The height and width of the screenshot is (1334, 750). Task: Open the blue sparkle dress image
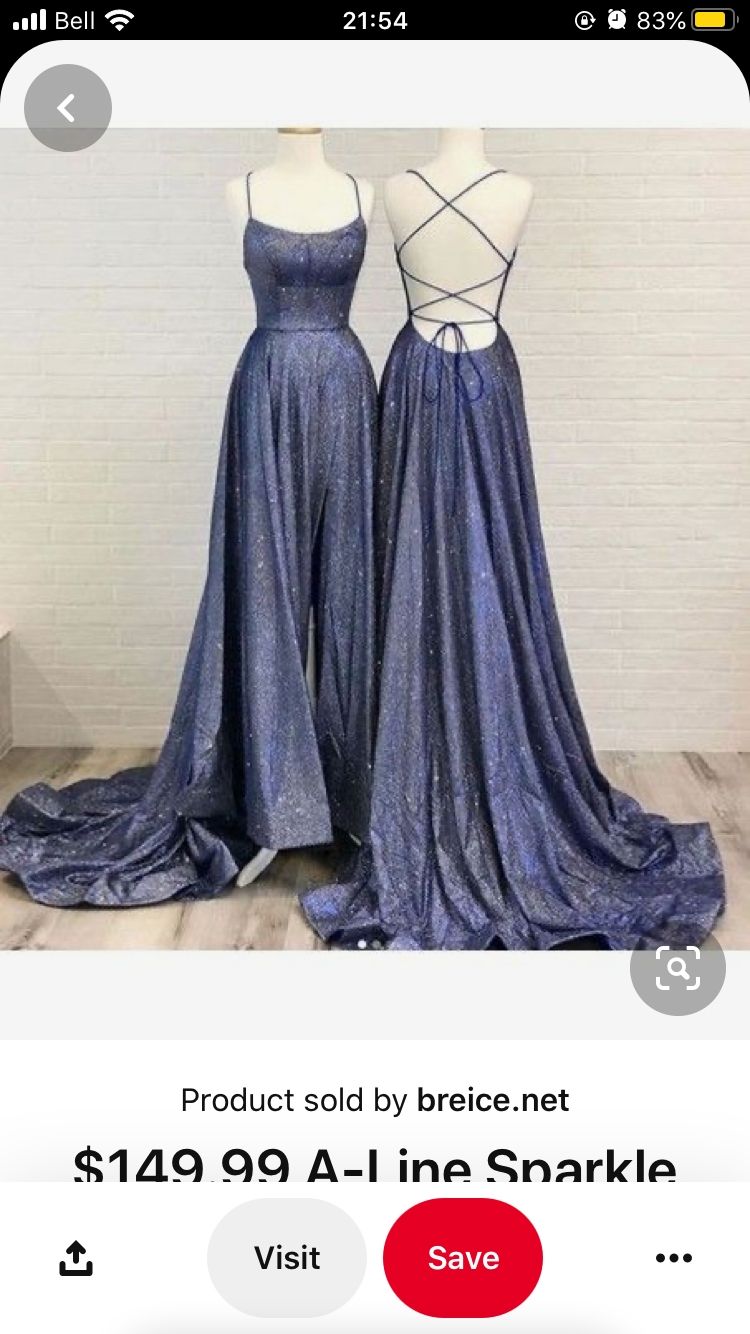[375, 538]
